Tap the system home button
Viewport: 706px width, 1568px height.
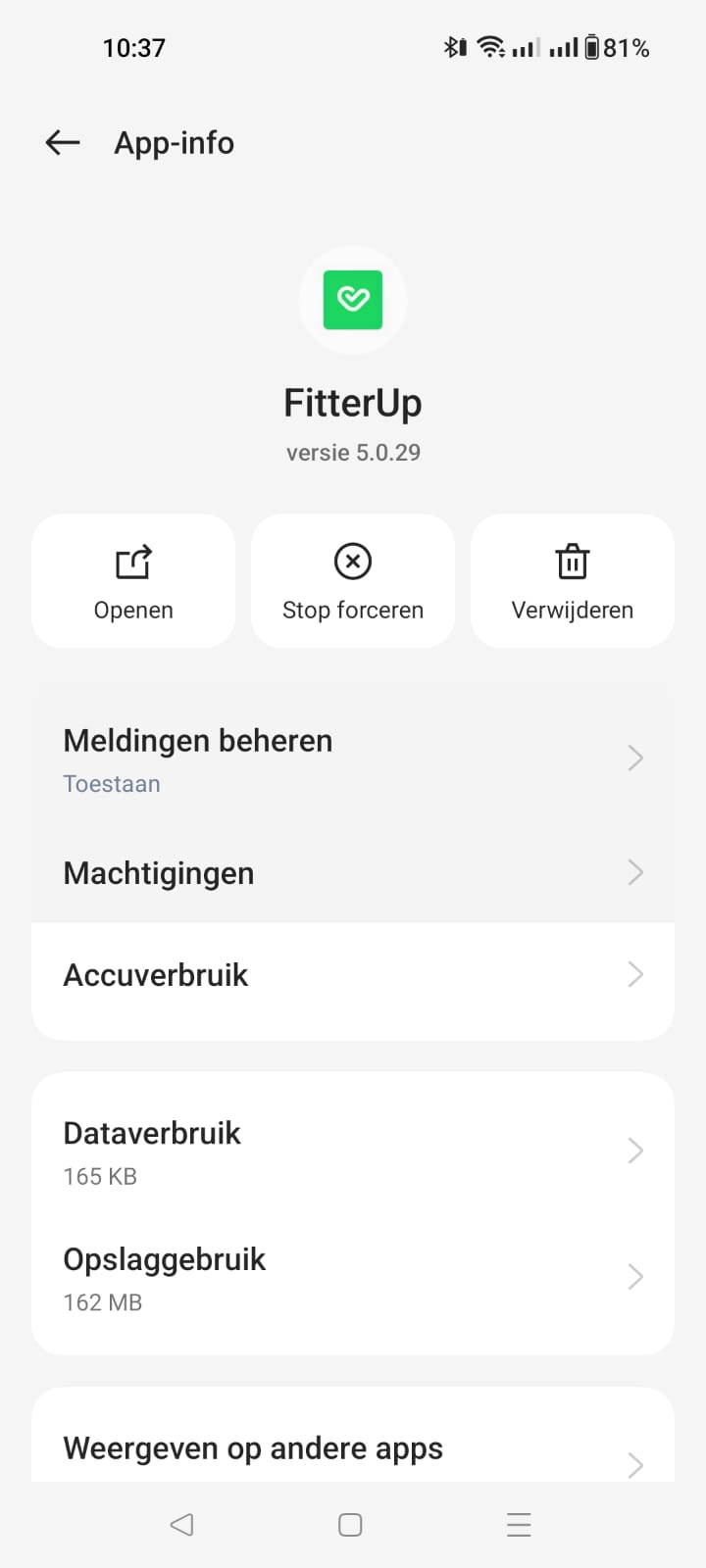point(350,1525)
